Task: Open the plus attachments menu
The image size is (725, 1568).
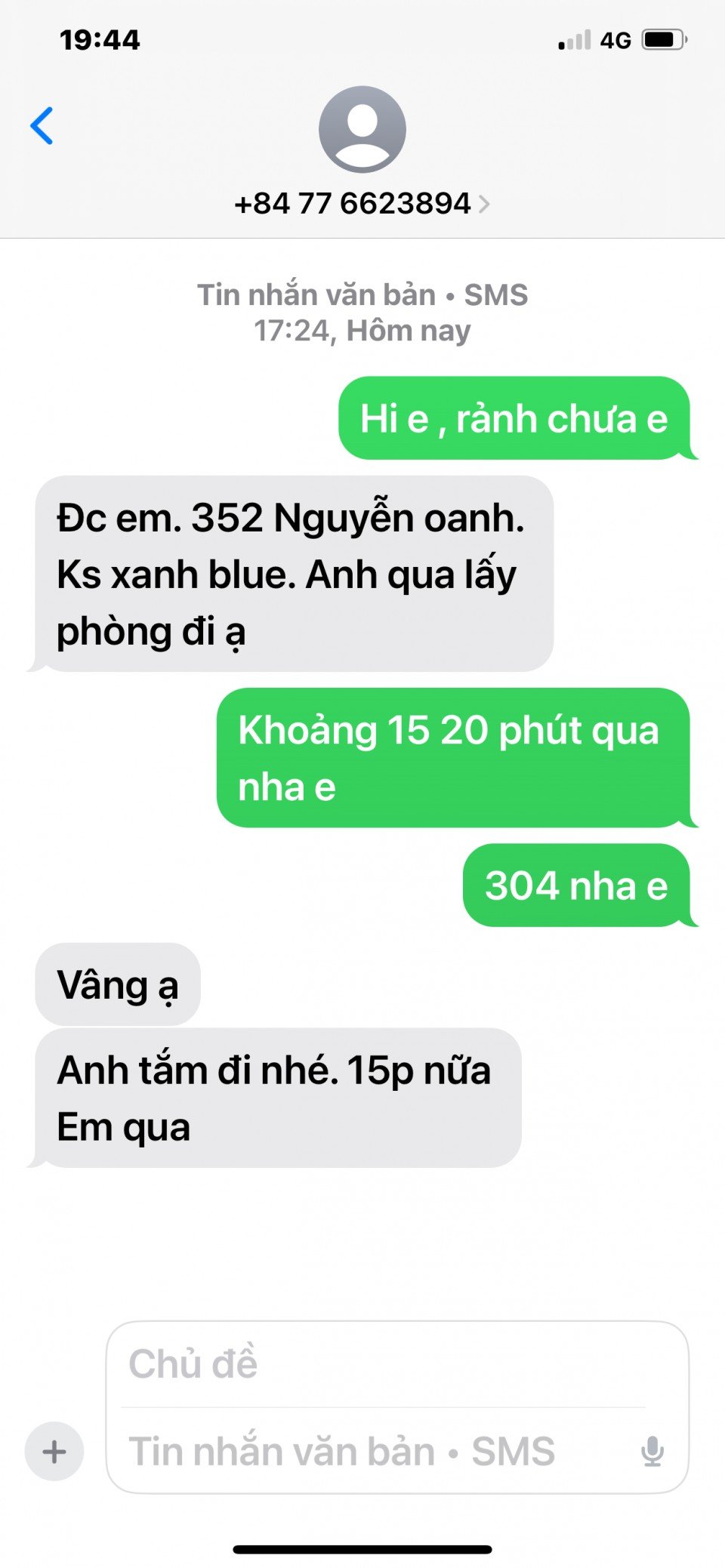Action: (54, 1451)
